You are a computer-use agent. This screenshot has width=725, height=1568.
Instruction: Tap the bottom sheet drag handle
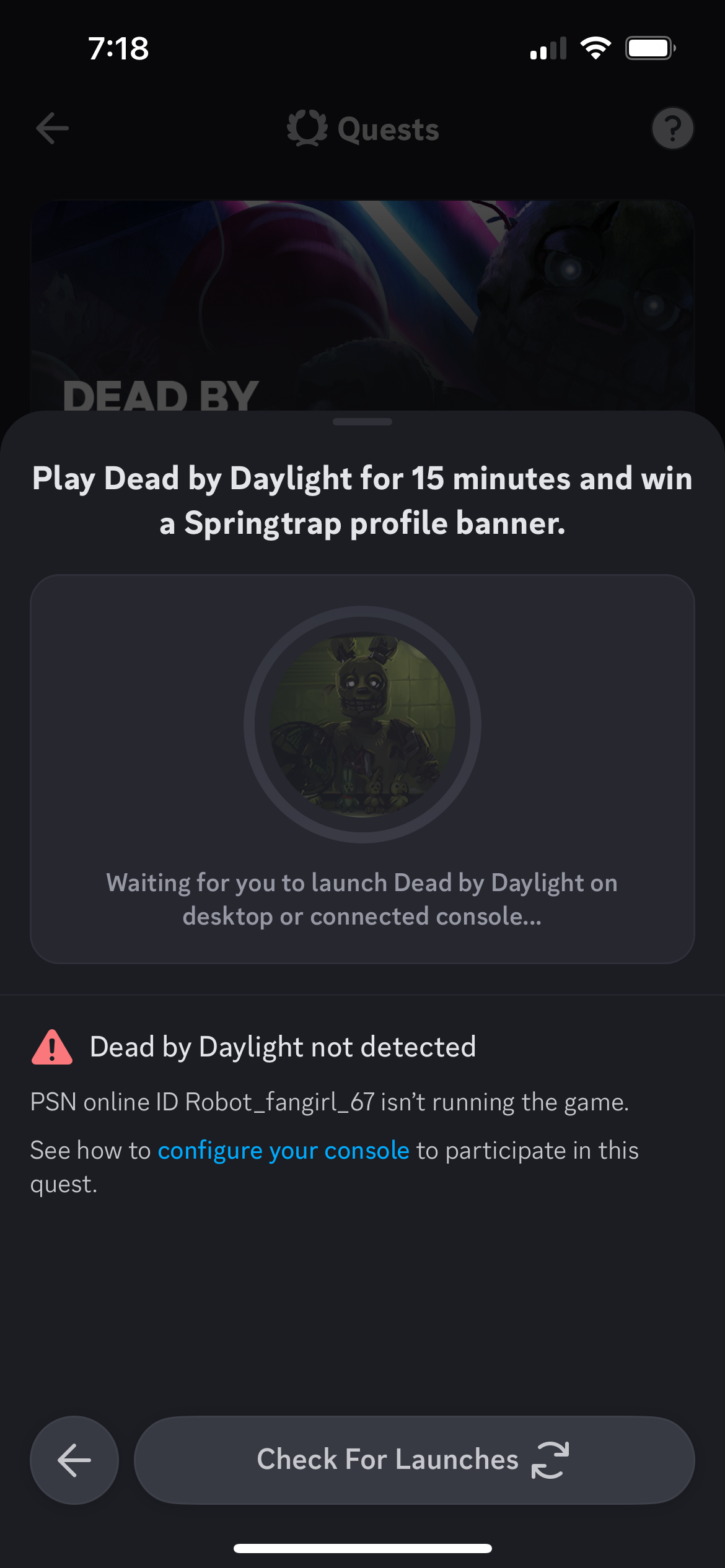362,422
